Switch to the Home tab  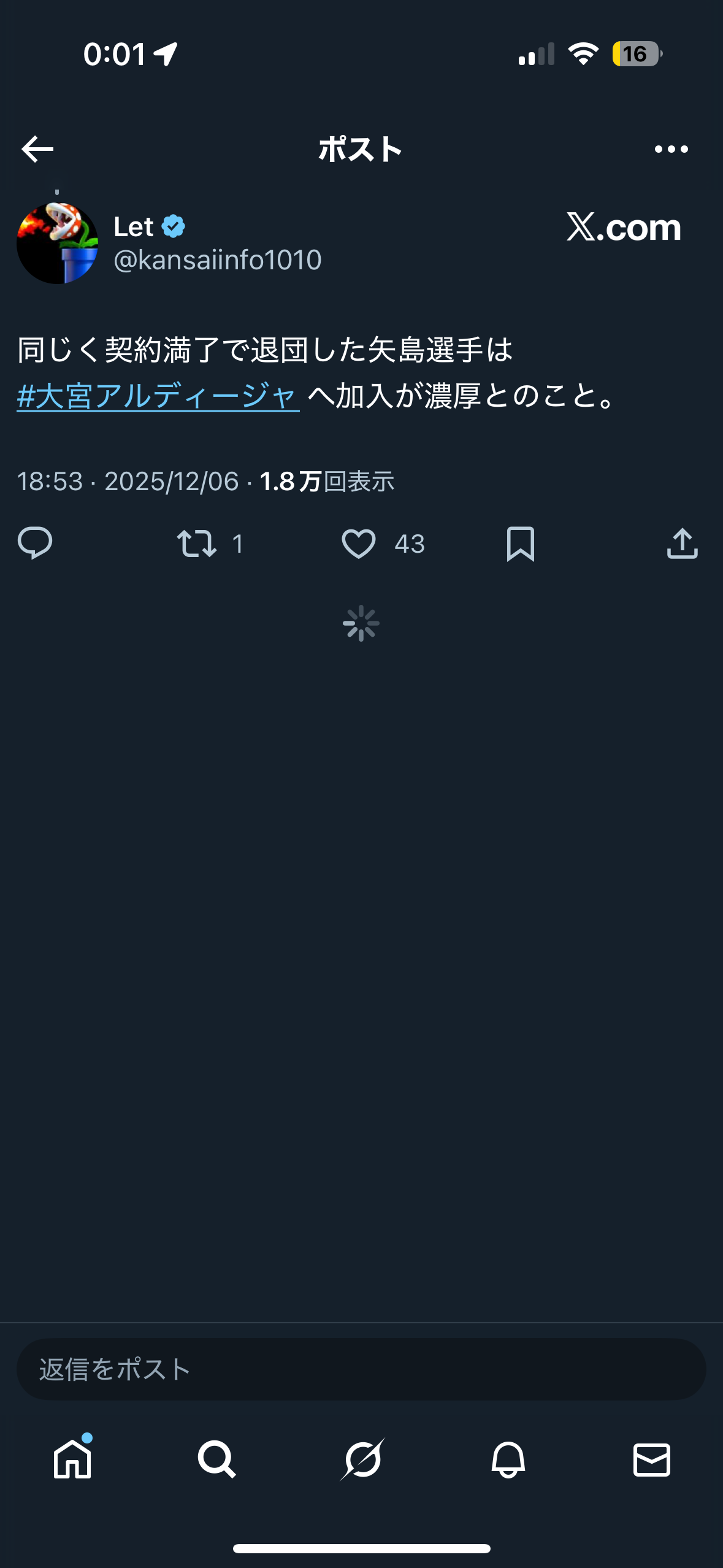(72, 1459)
